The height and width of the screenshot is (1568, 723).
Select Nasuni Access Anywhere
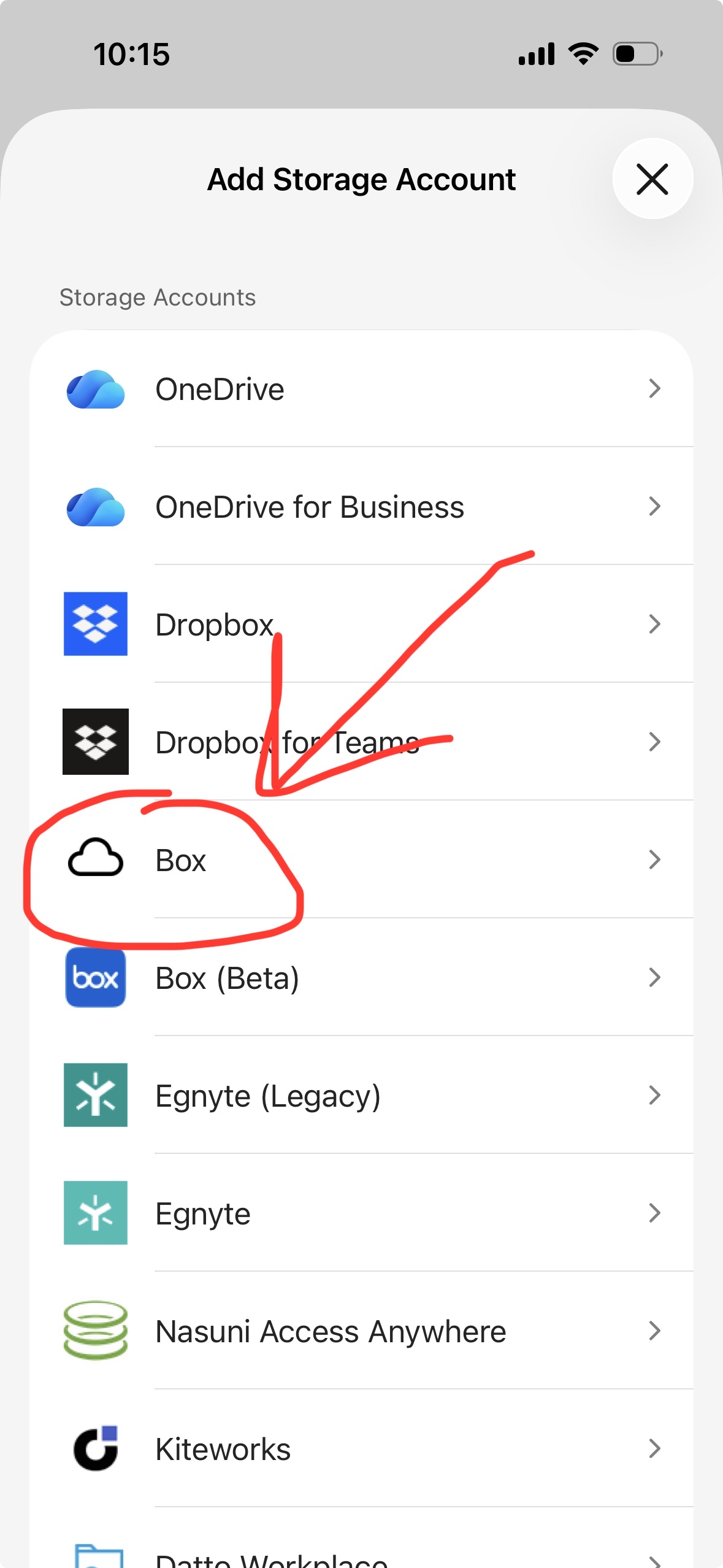[x=362, y=1331]
